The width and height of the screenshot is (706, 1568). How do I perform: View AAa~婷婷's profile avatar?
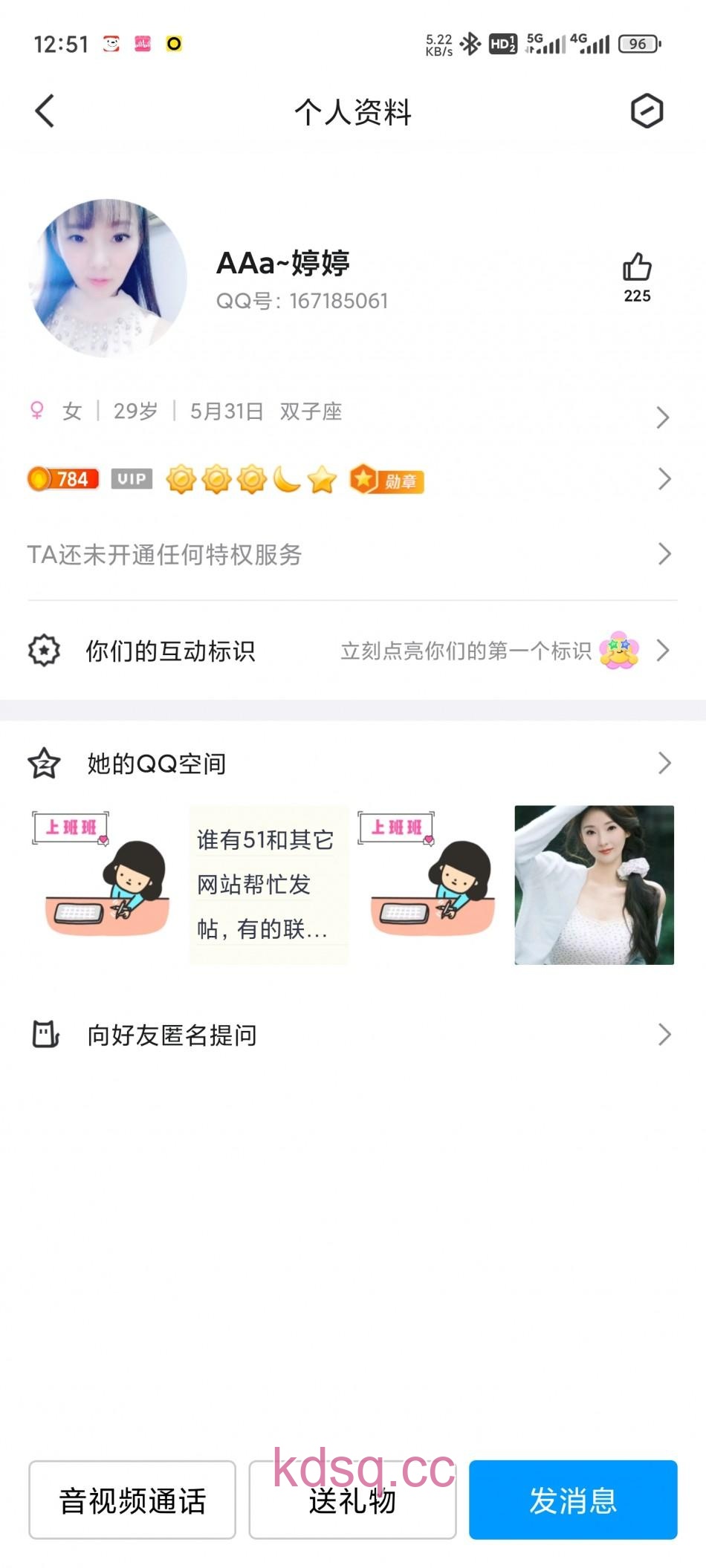click(108, 278)
